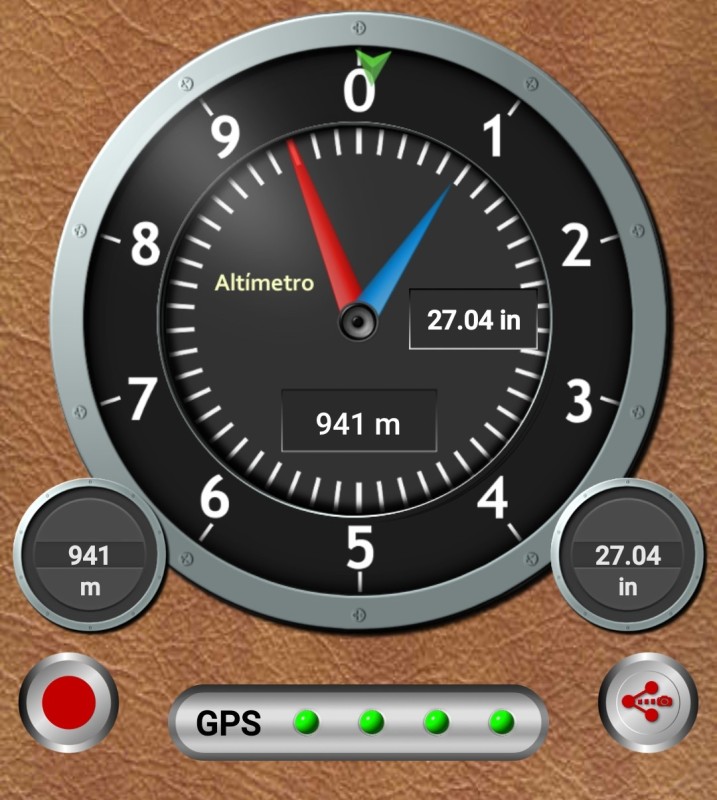Tap the small altitude unit gauge (m)
Viewport: 717px width, 800px height.
click(89, 570)
